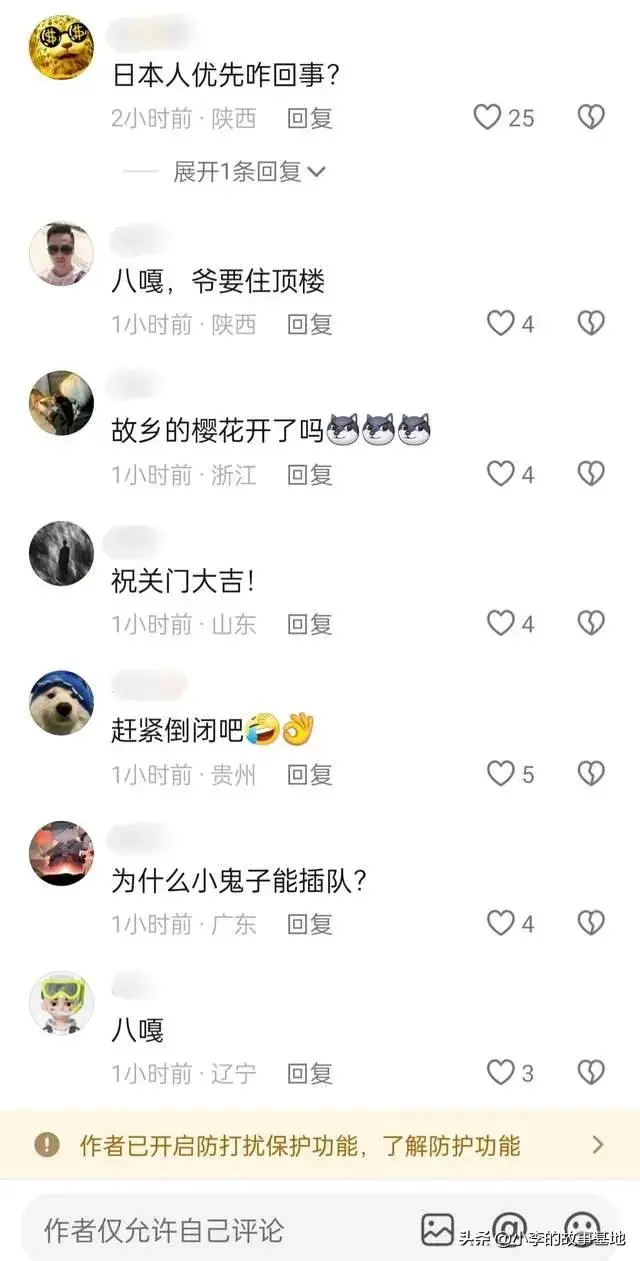This screenshot has width=640, height=1261.
Task: Reply to comment 为什么小鬼子能插队?
Action: coord(309,924)
